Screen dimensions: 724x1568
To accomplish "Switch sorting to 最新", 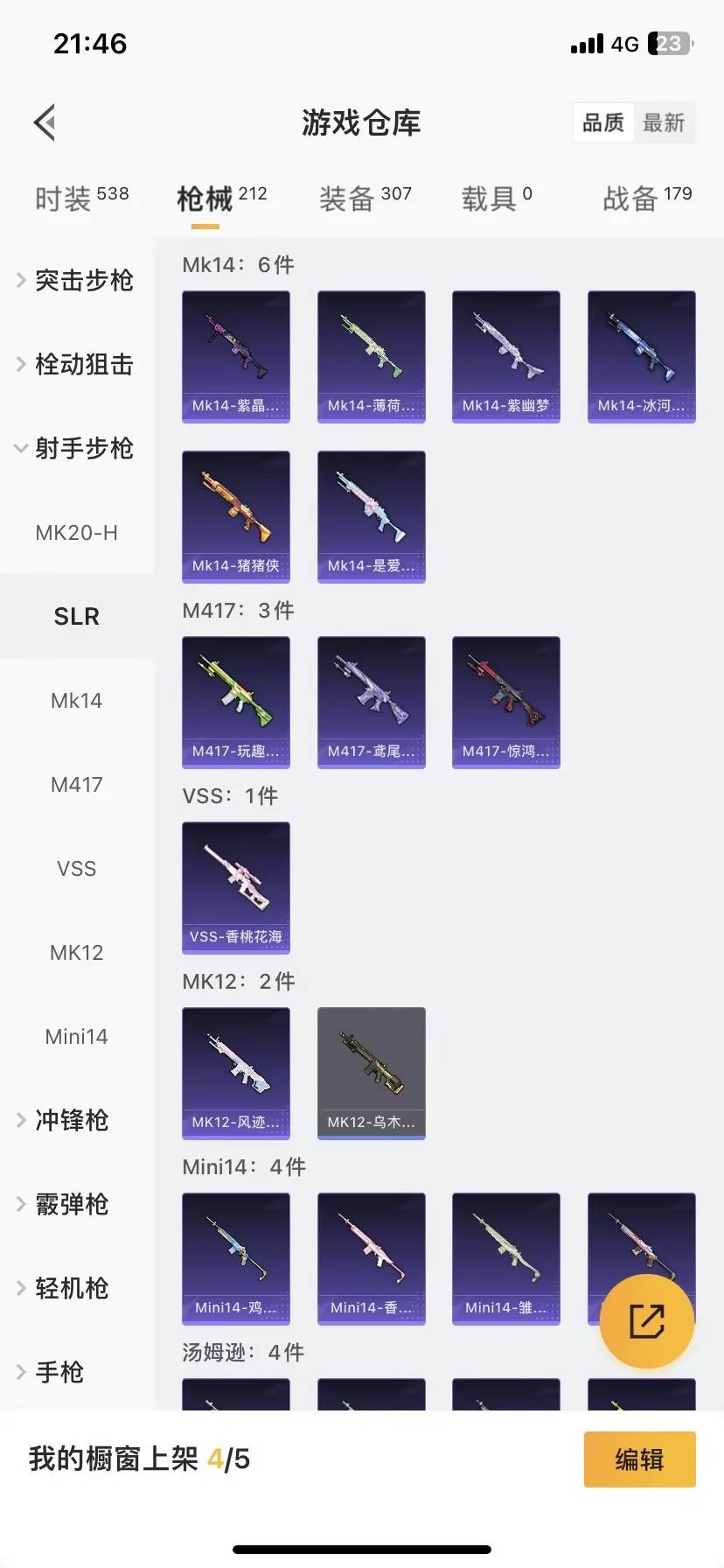I will coord(665,122).
